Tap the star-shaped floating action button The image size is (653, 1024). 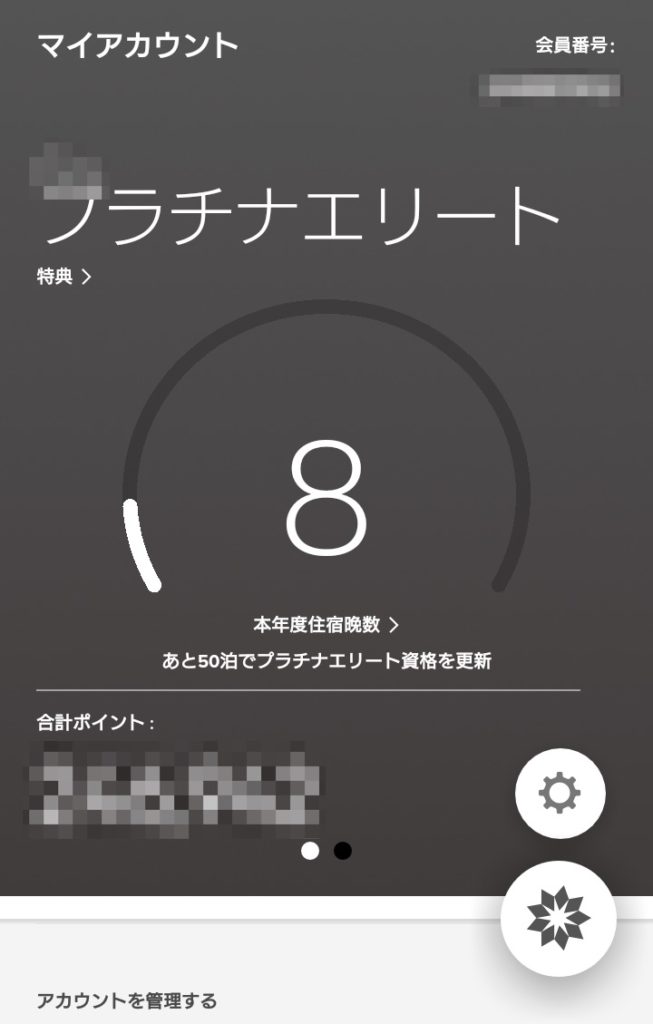coord(558,918)
